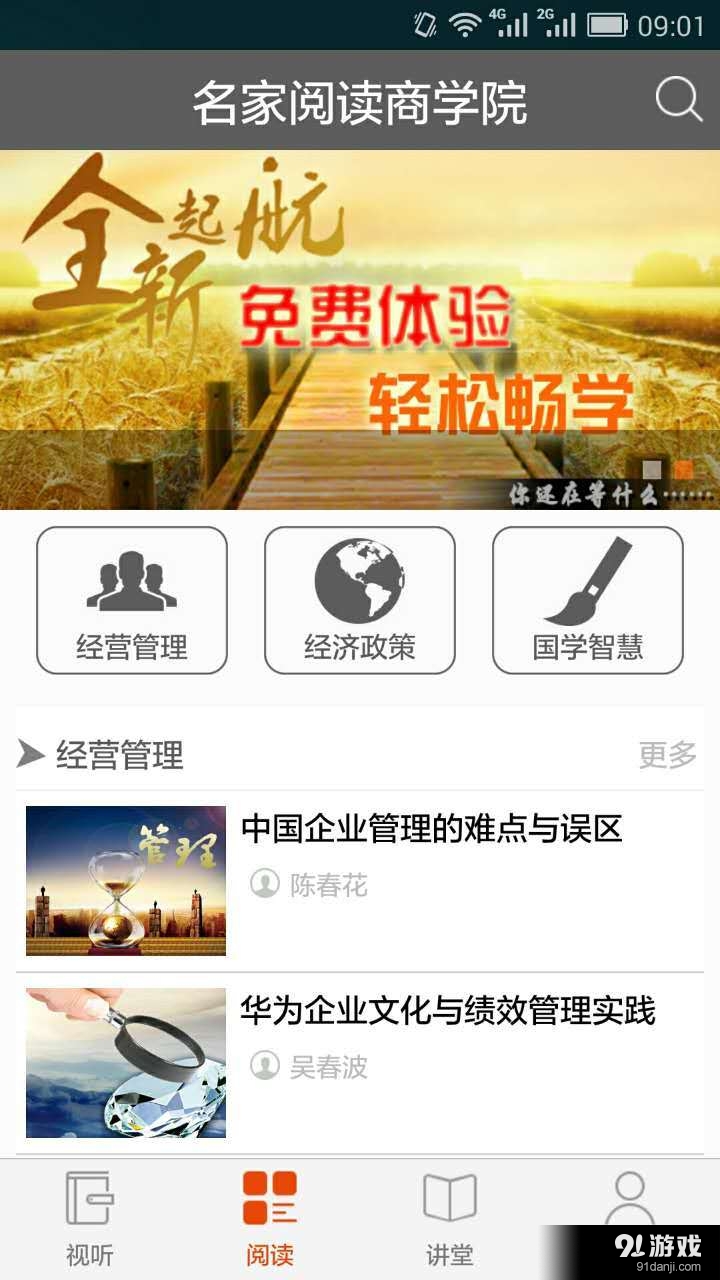Screen dimensions: 720x1280
Task: Open the 讲堂 open-book icon
Action: point(450,1196)
